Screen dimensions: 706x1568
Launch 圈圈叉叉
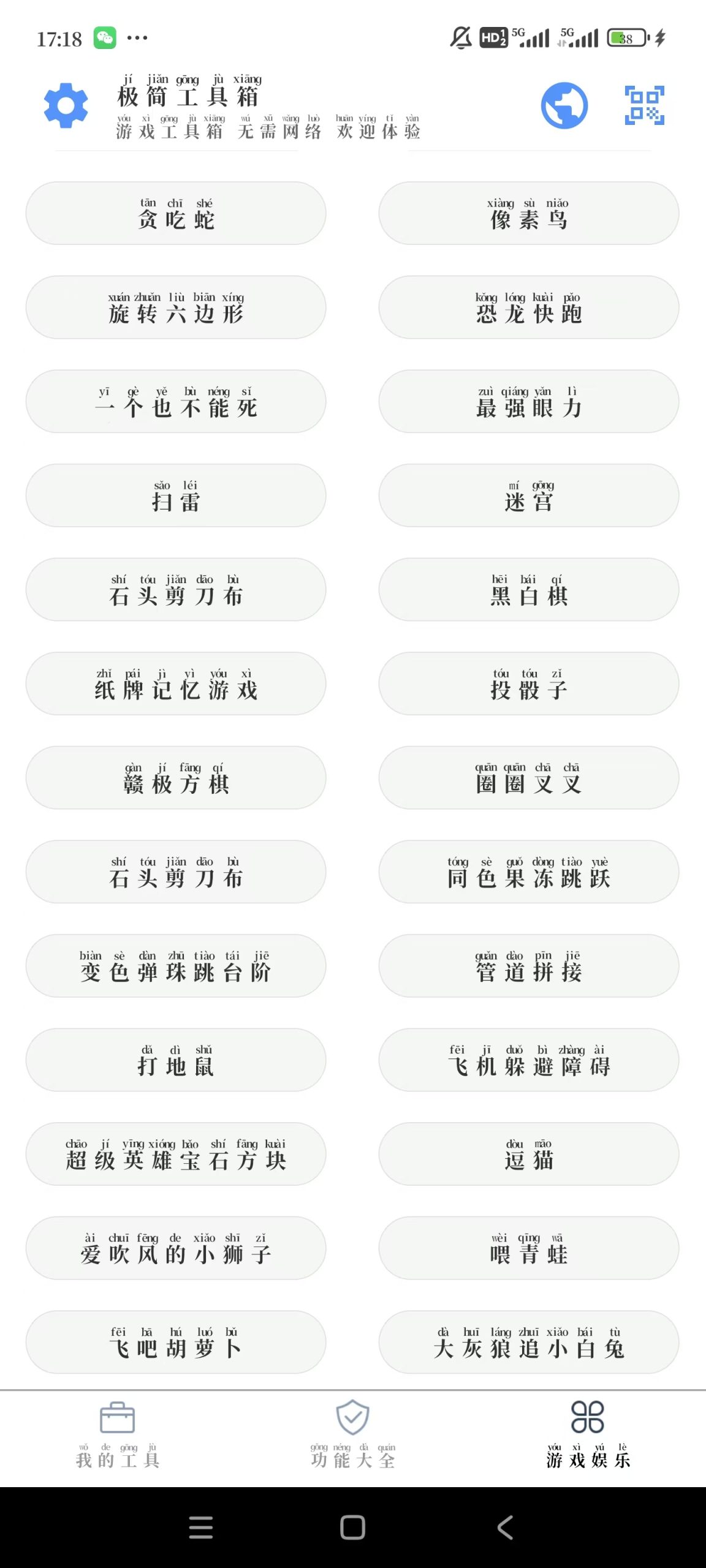point(529,778)
